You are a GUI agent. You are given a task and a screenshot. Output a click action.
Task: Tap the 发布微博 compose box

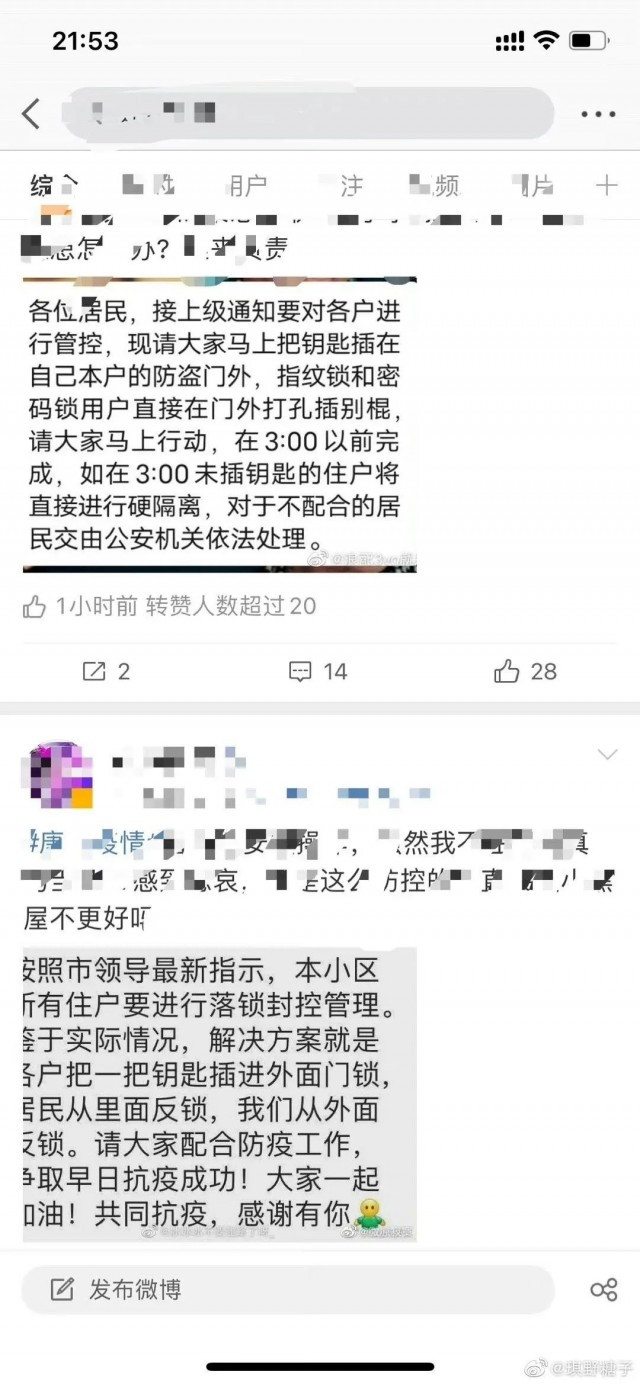point(287,1289)
